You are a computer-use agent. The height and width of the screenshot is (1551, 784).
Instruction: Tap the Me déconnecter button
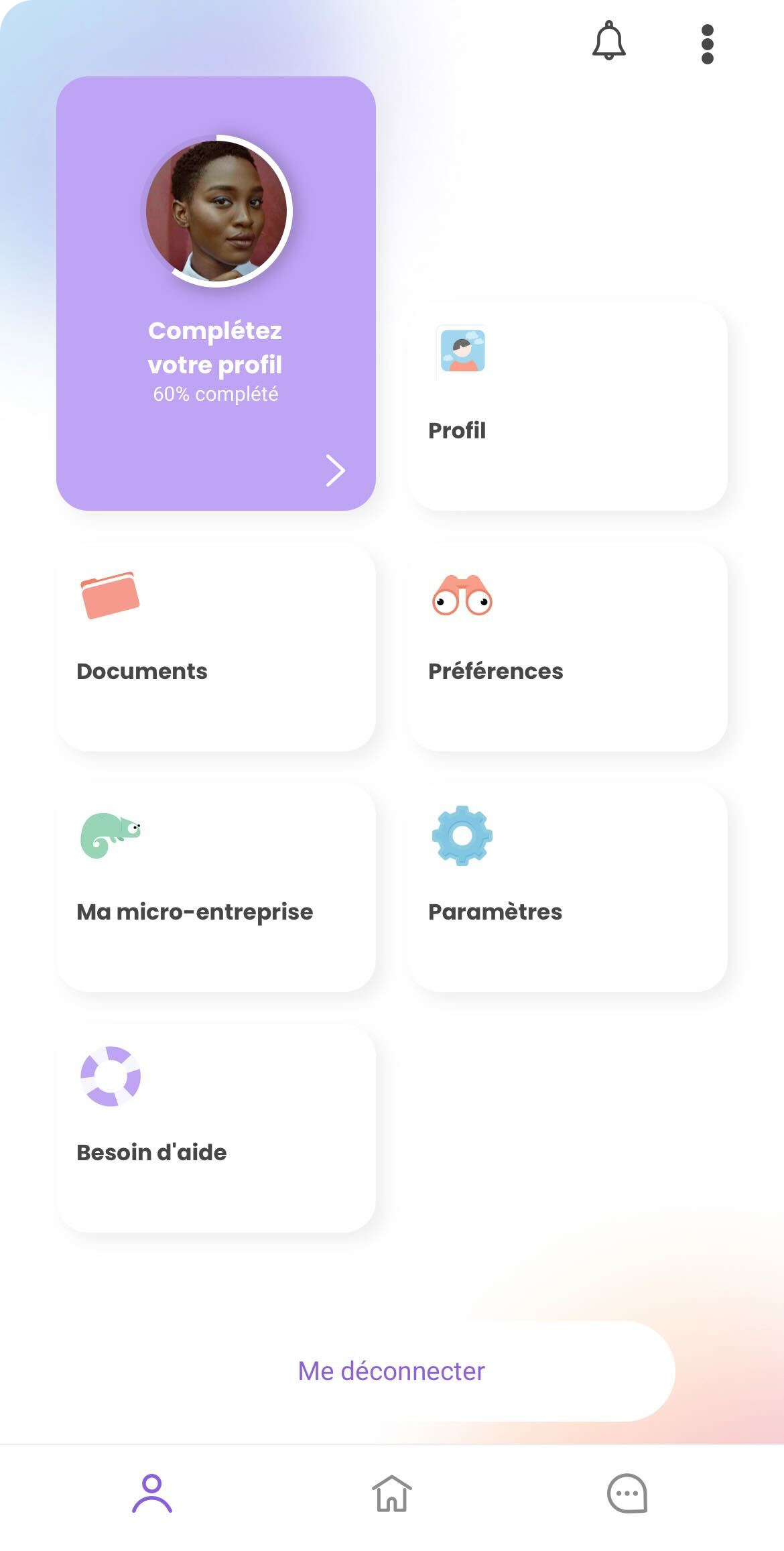pyautogui.click(x=391, y=1371)
